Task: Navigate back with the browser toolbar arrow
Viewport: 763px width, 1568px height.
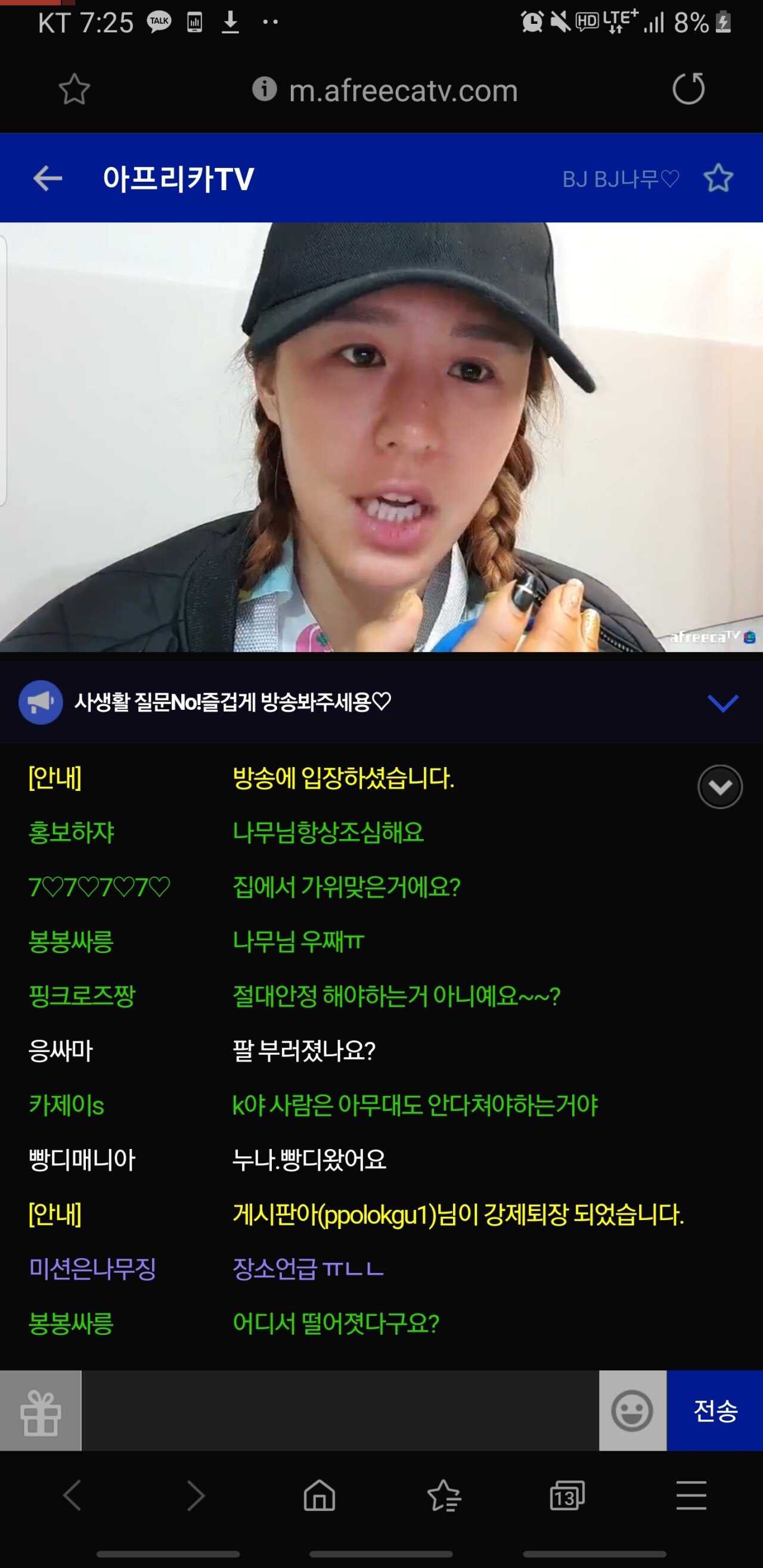Action: coord(73,1496)
